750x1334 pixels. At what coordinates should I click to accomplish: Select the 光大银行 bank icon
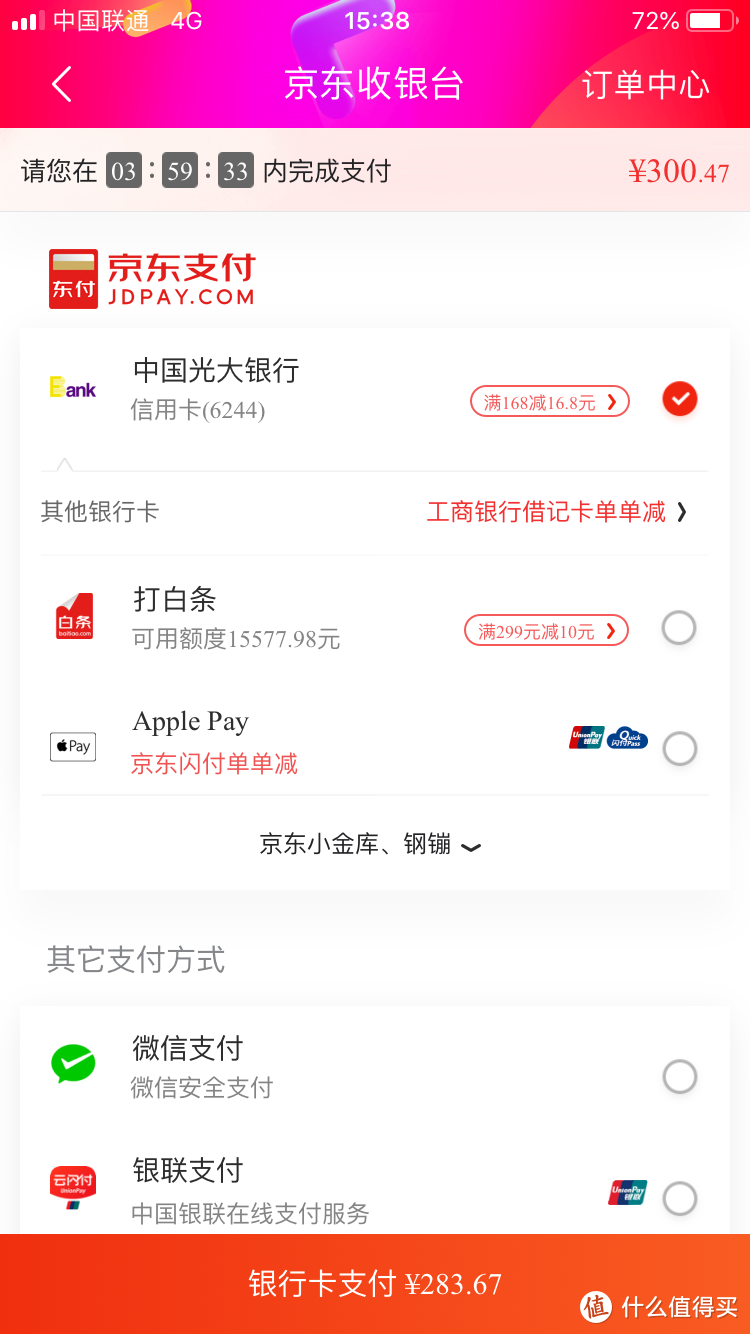pos(72,388)
